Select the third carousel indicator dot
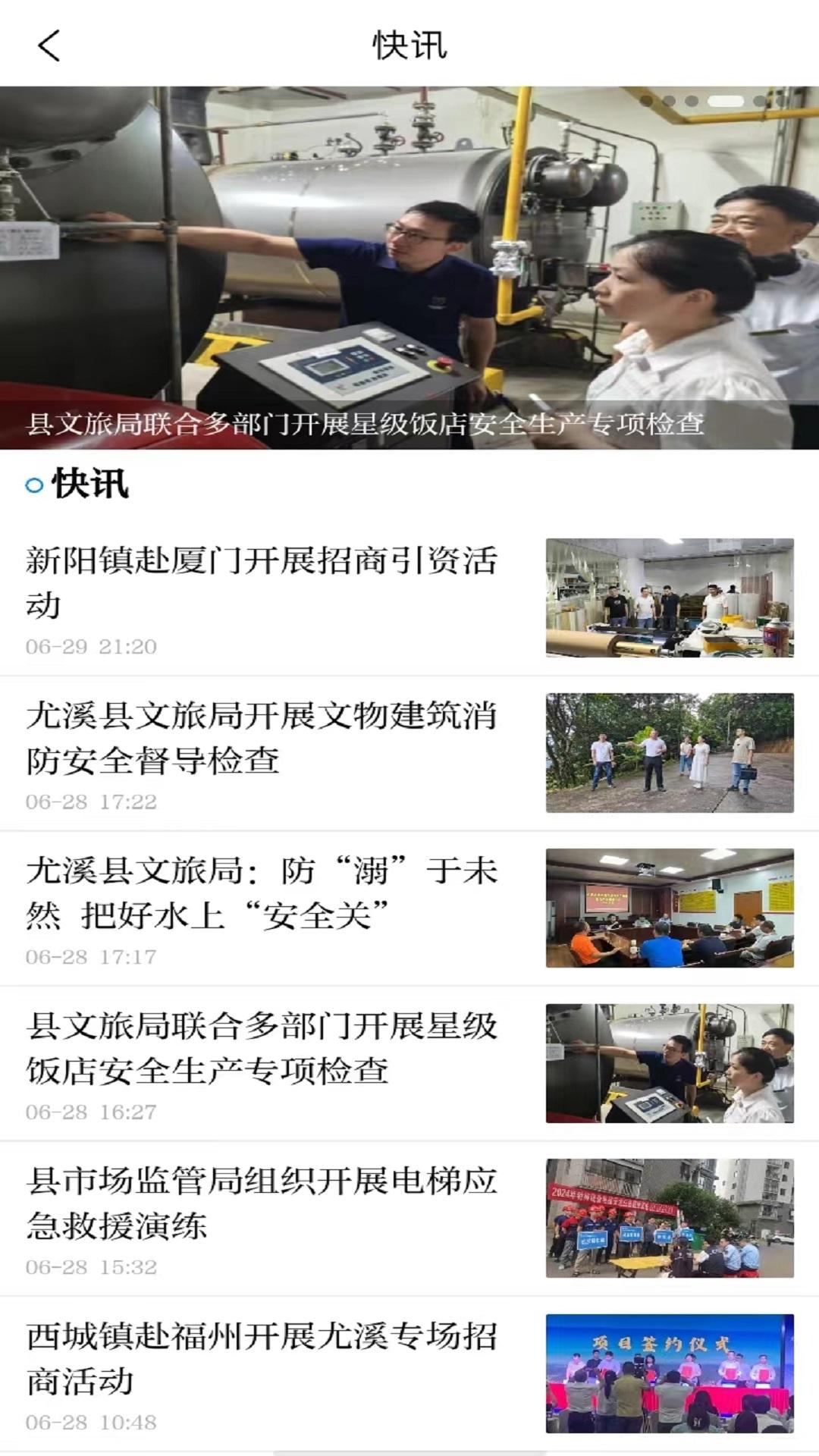819x1456 pixels. click(690, 100)
